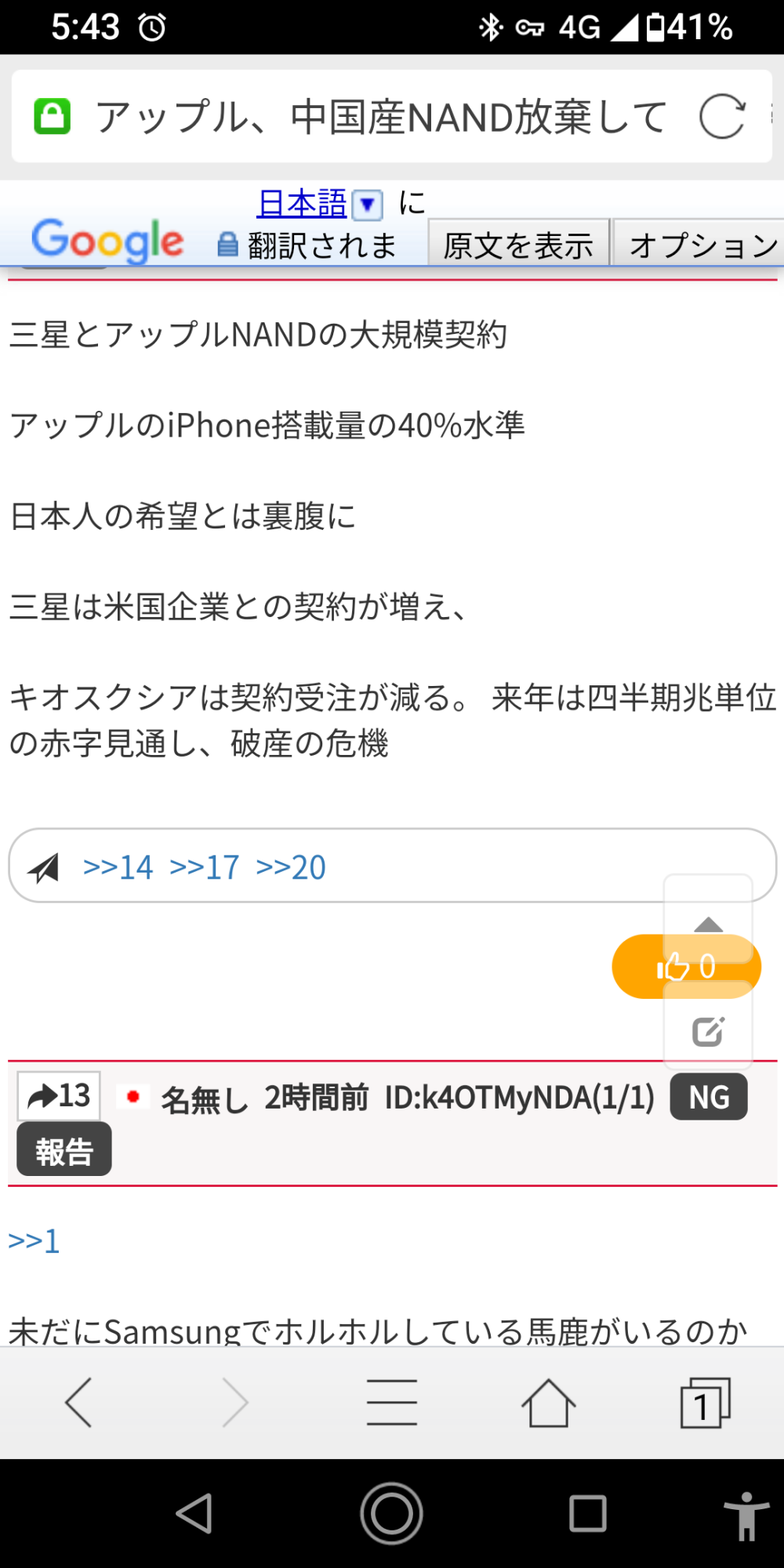Tap the system recent apps button
The height and width of the screenshot is (1568, 784).
(x=587, y=1513)
